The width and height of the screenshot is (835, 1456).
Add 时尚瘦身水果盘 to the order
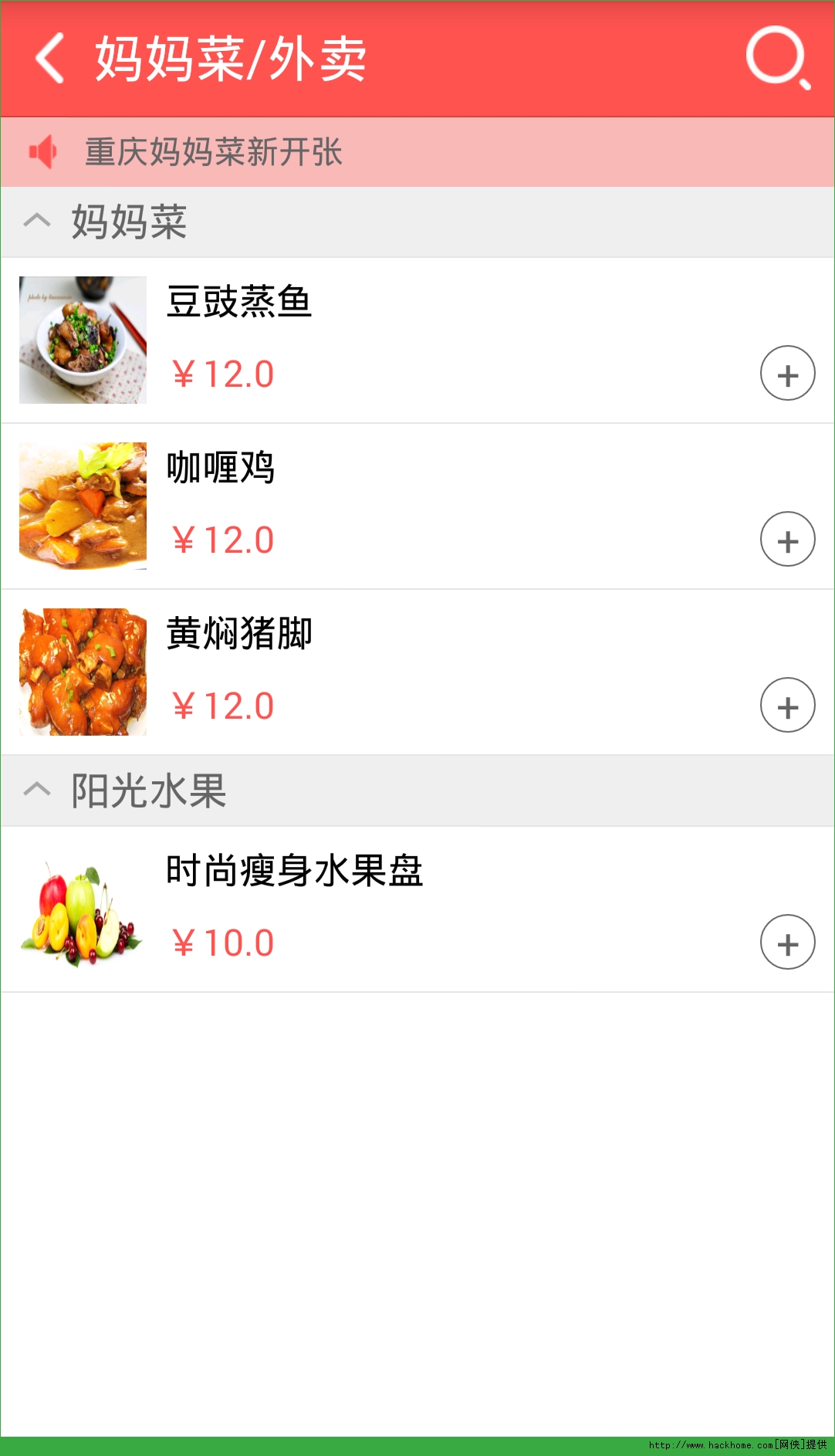[787, 943]
